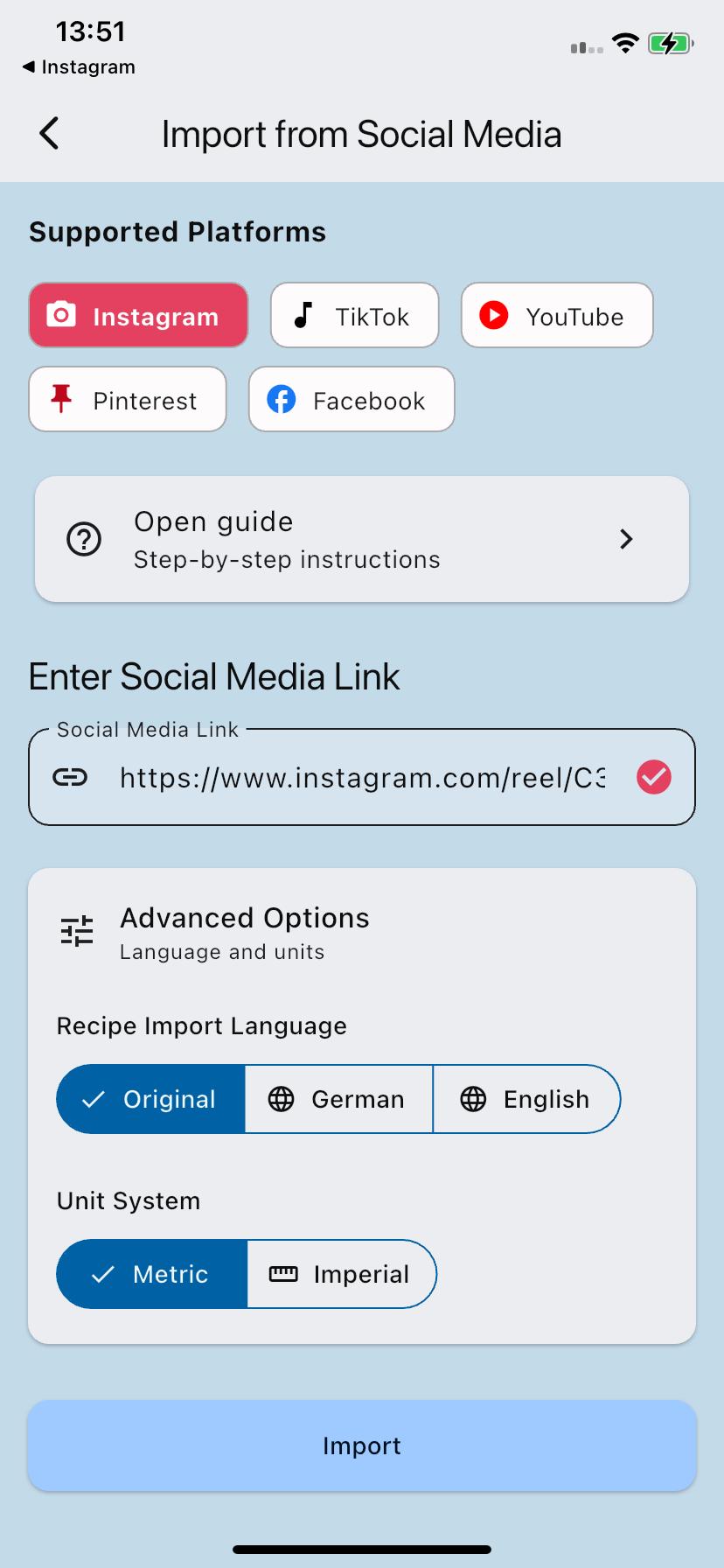Start the recipe Import

tap(362, 1445)
